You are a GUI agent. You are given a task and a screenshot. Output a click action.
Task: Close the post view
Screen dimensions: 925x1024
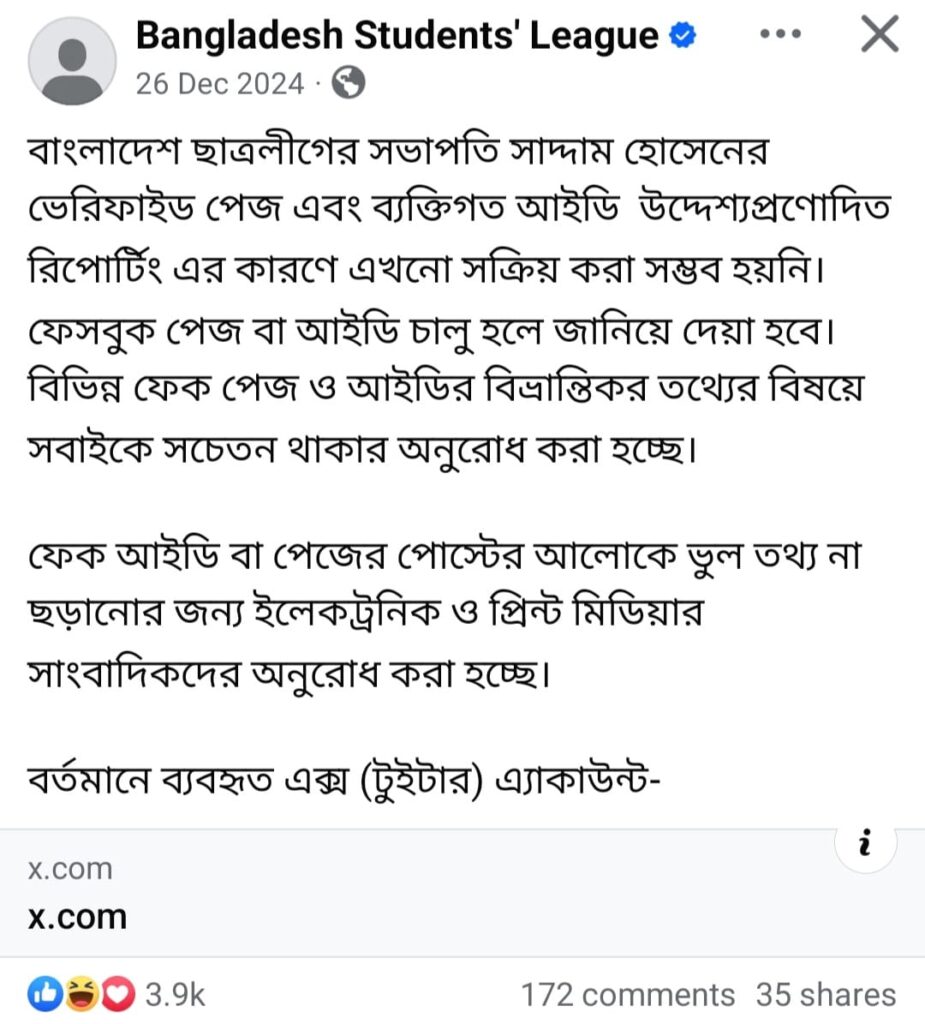pos(880,35)
